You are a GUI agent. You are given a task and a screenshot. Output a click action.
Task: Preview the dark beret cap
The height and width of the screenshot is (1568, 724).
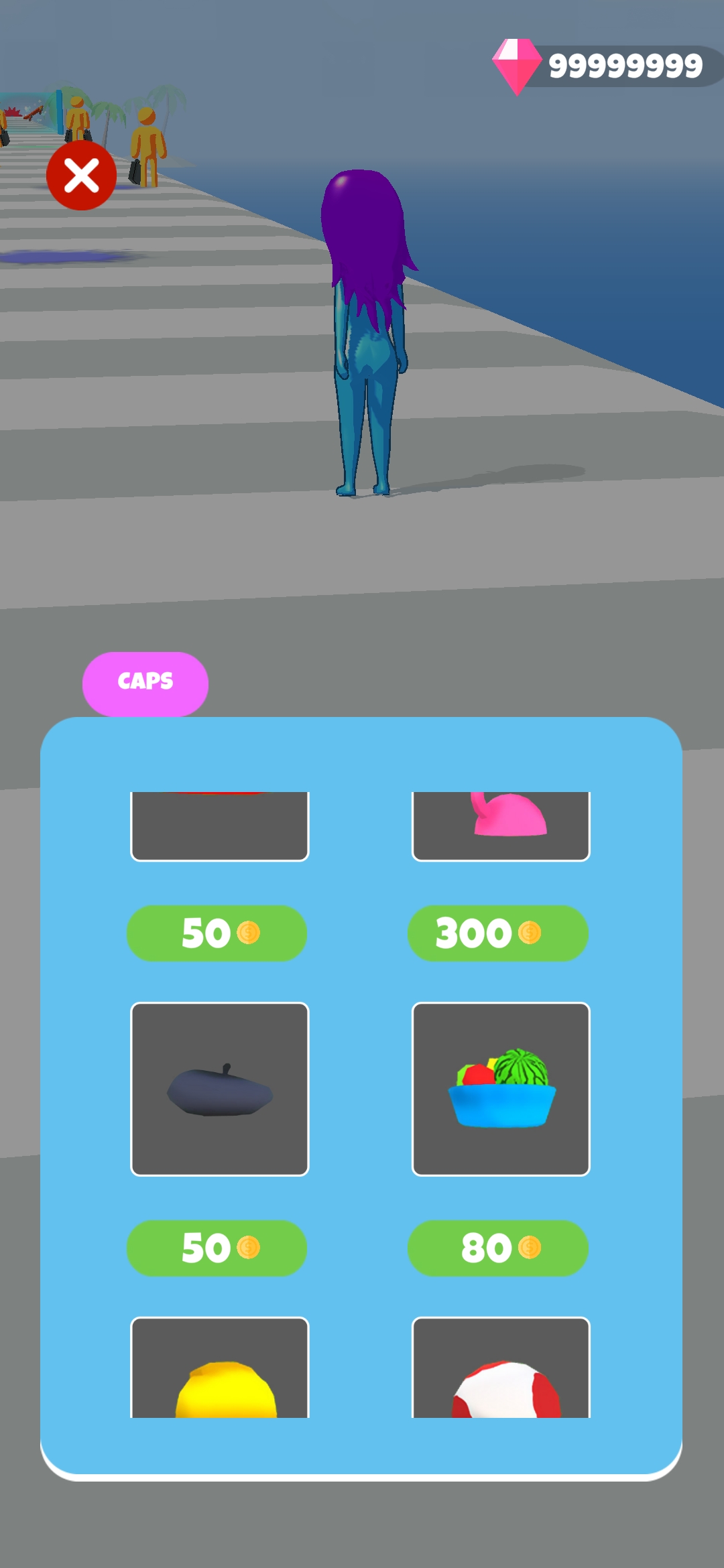tap(219, 1088)
